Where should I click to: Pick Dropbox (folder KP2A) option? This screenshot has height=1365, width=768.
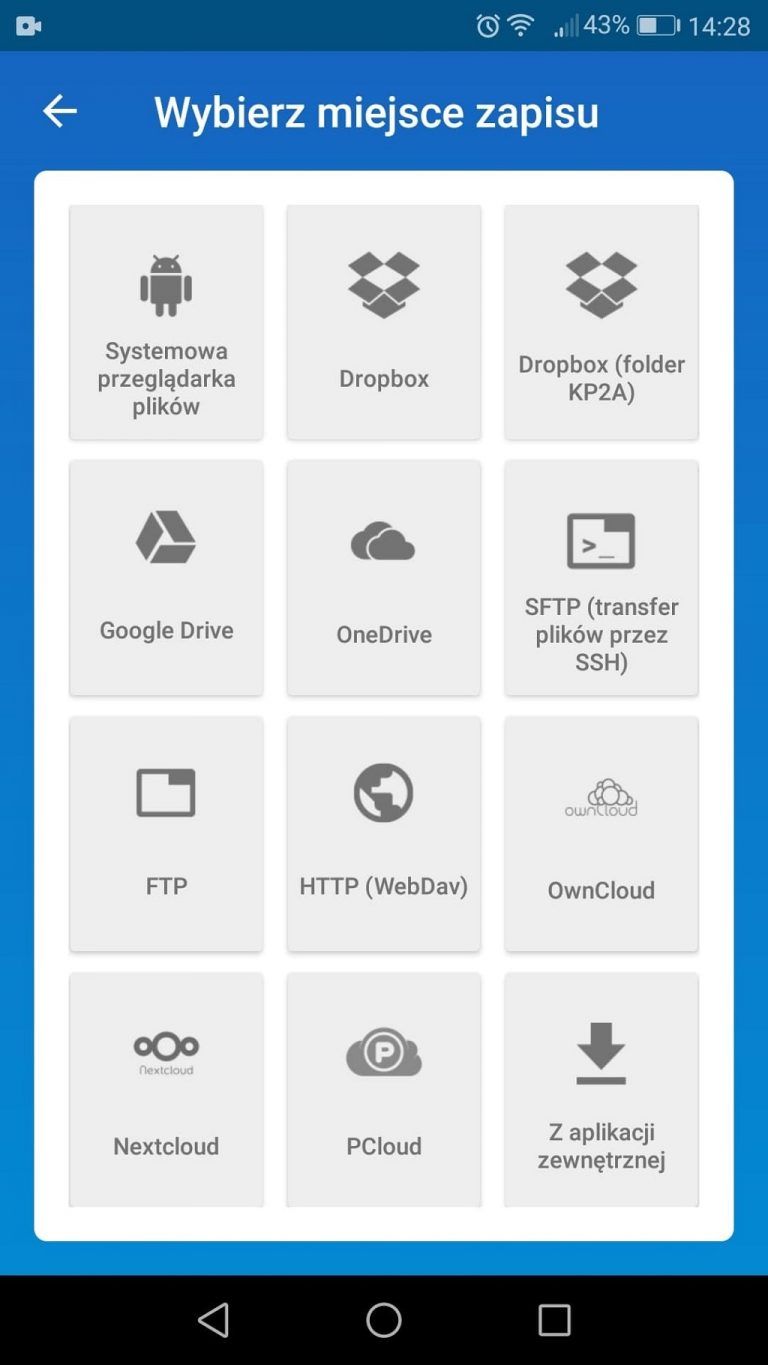601,322
